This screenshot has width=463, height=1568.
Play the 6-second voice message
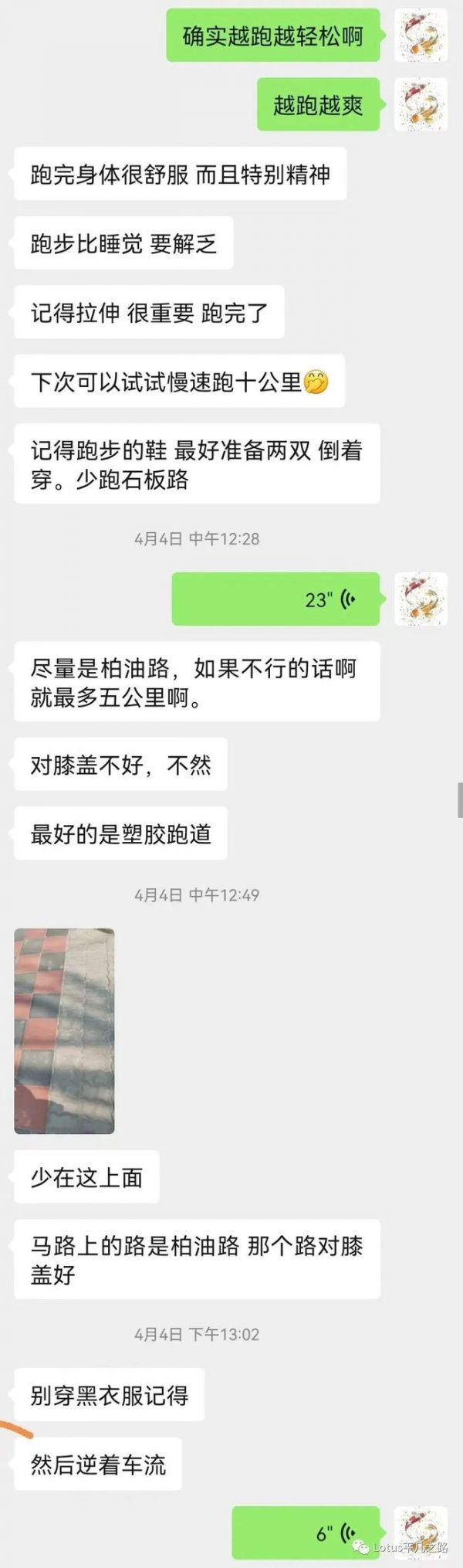click(x=306, y=1532)
